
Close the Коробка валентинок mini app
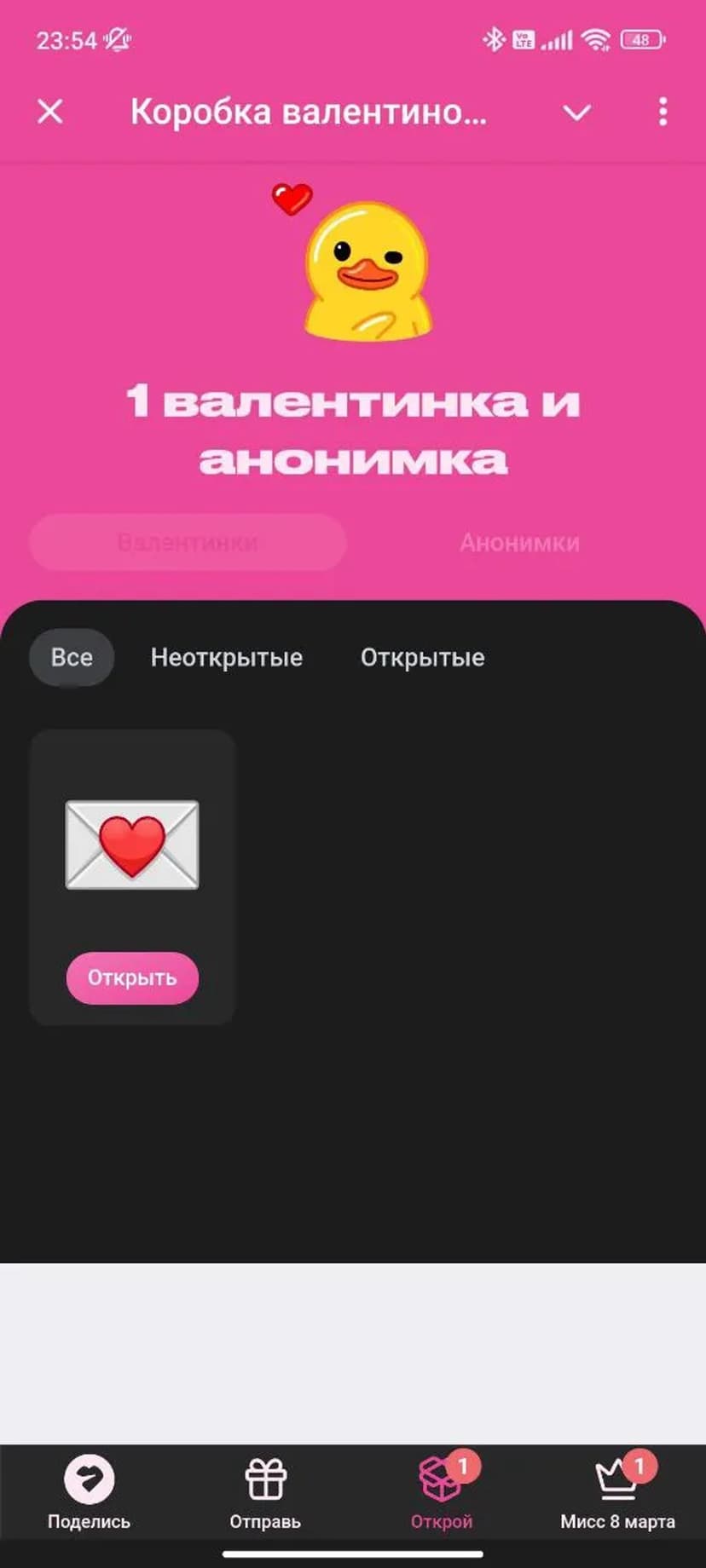point(50,112)
